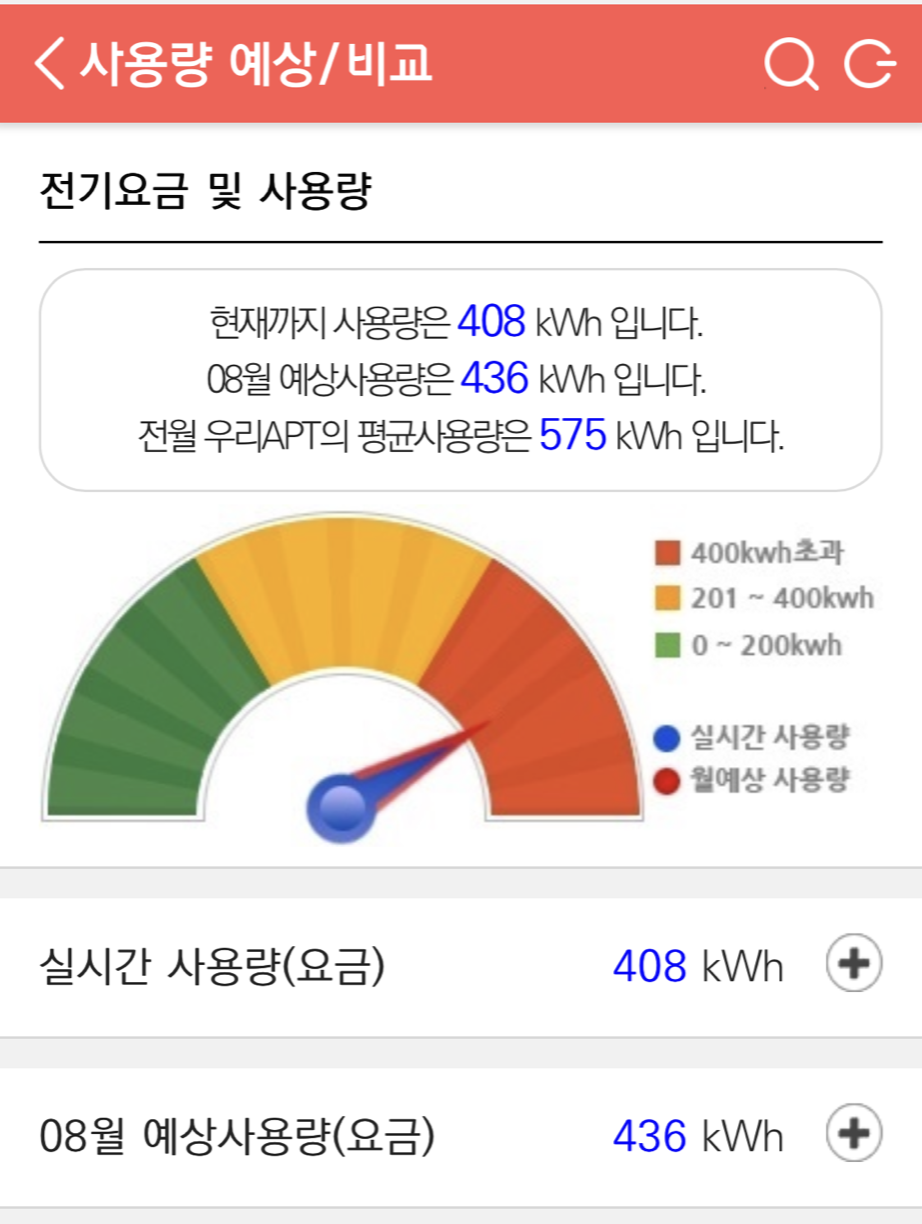Expand 08월 예상사용량(요금) details
Image resolution: width=922 pixels, height=1224 pixels.
(854, 1134)
